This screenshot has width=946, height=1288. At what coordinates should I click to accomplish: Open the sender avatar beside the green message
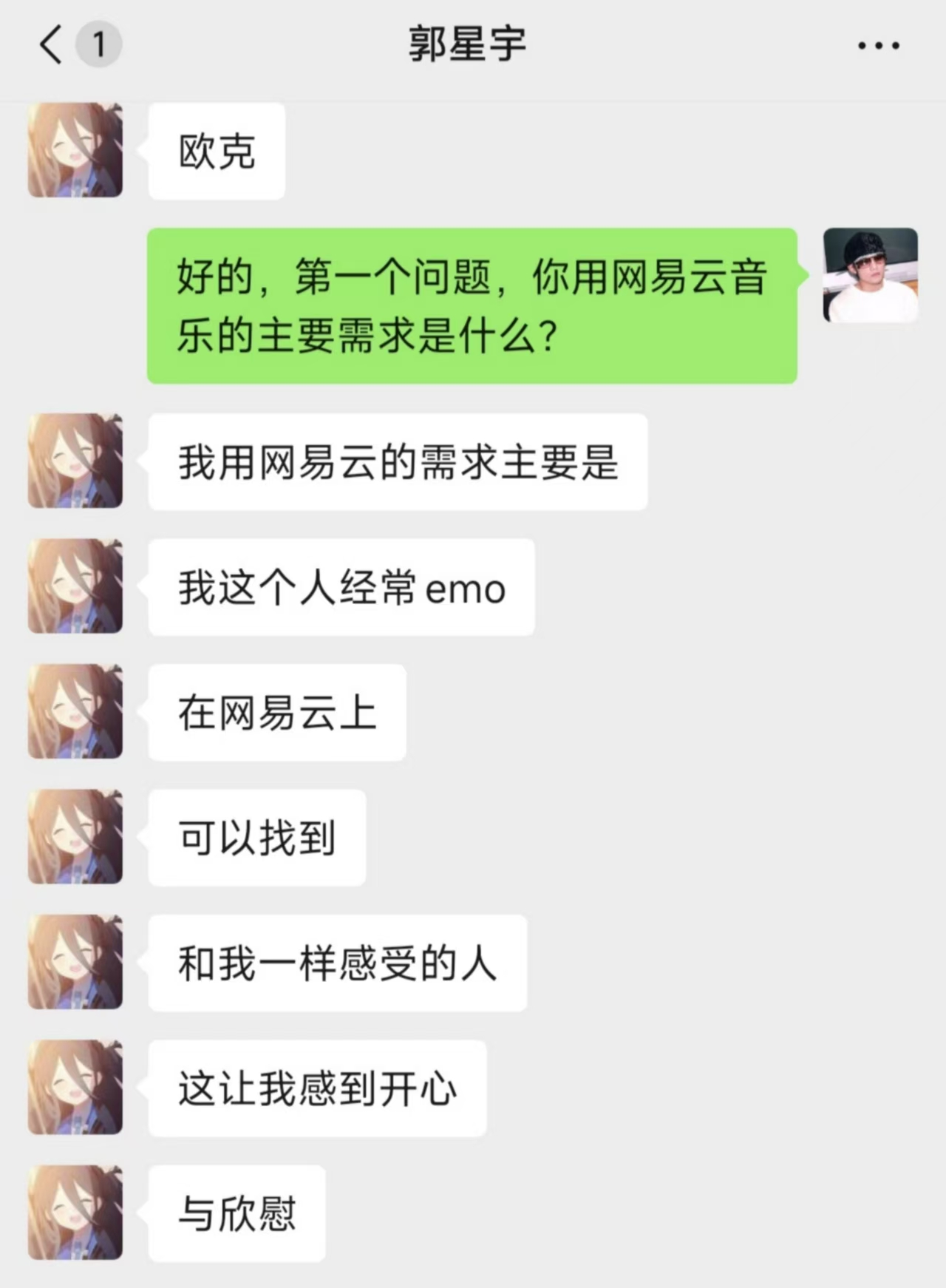(x=870, y=275)
